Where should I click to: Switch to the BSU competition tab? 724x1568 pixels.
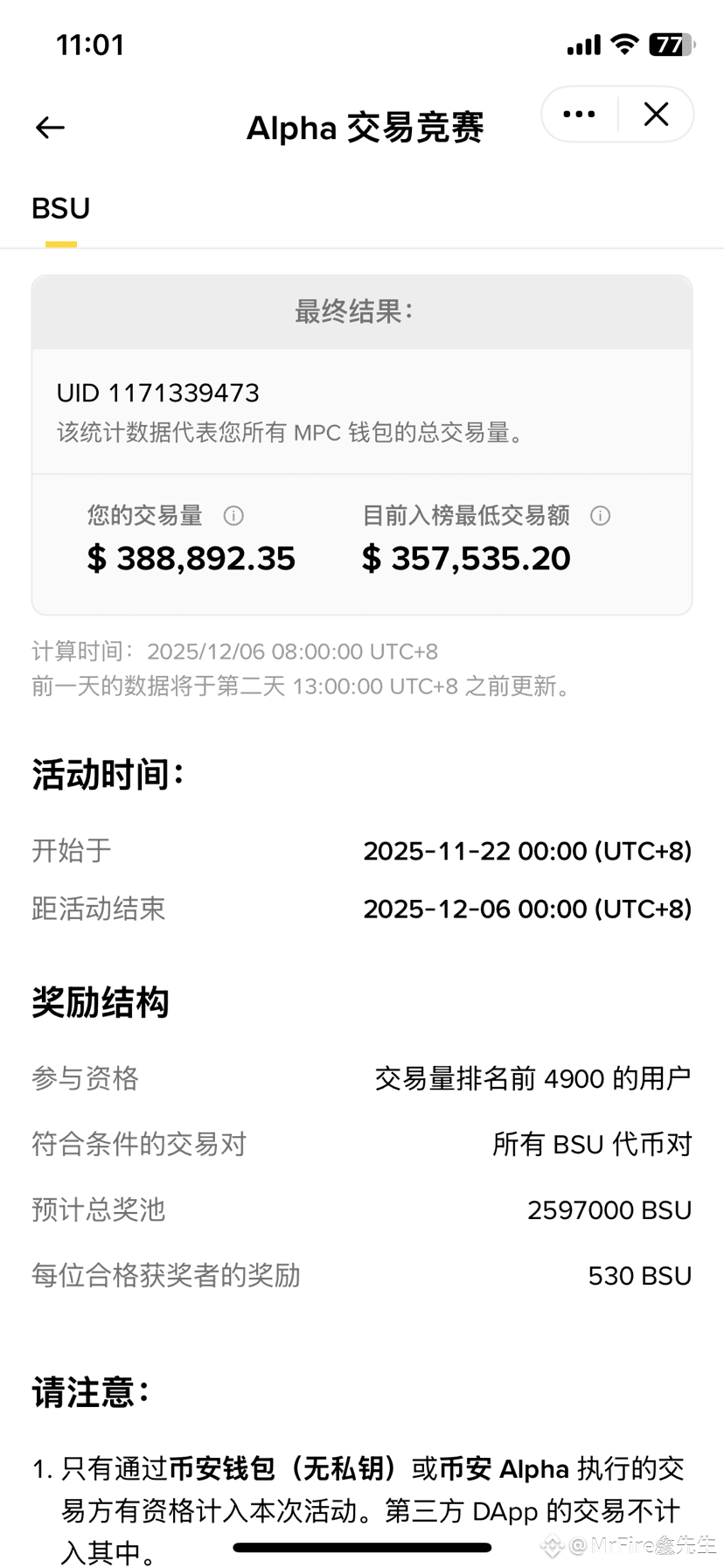(x=59, y=209)
